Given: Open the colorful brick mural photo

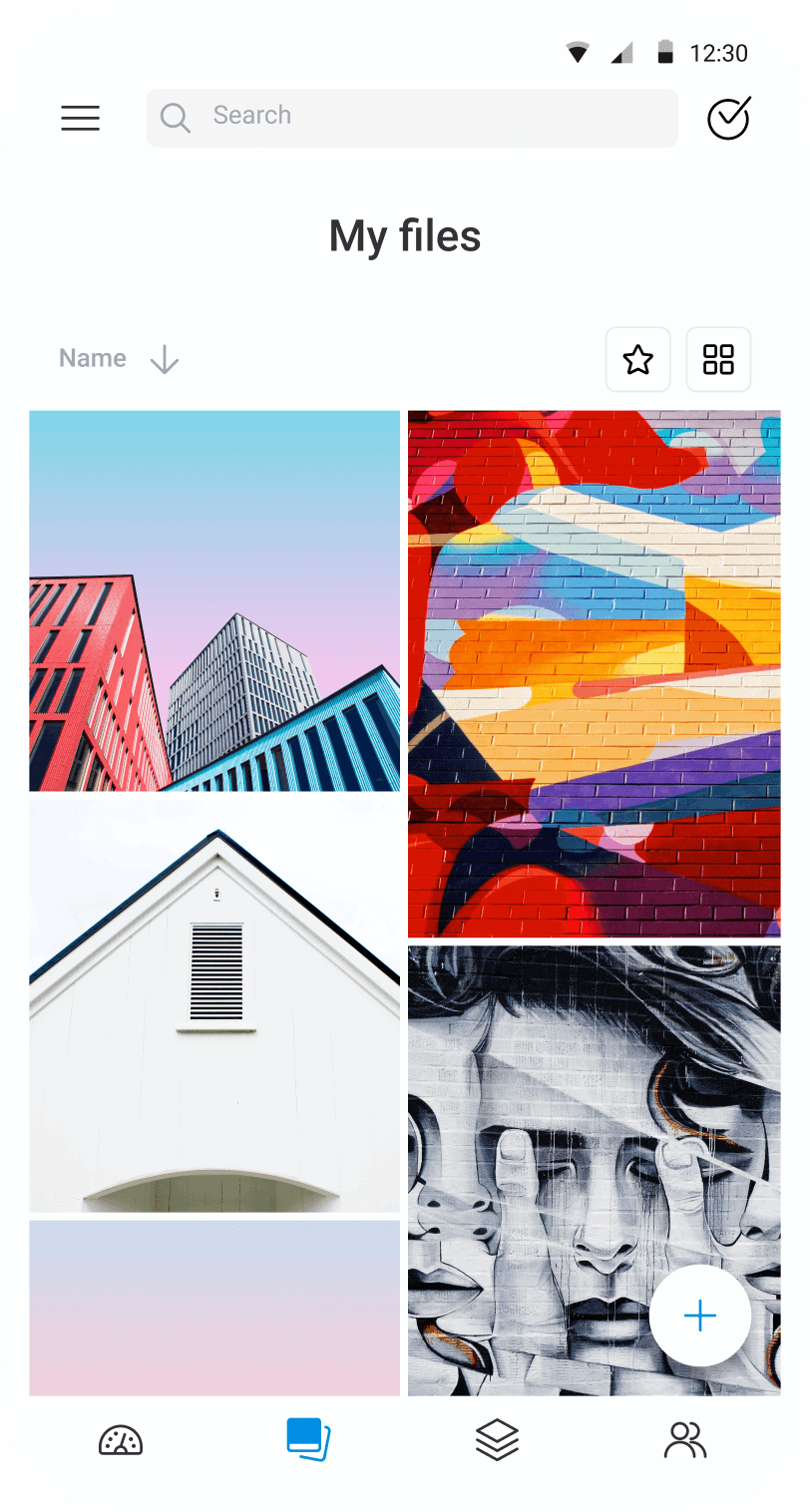Looking at the screenshot, I should coord(595,673).
